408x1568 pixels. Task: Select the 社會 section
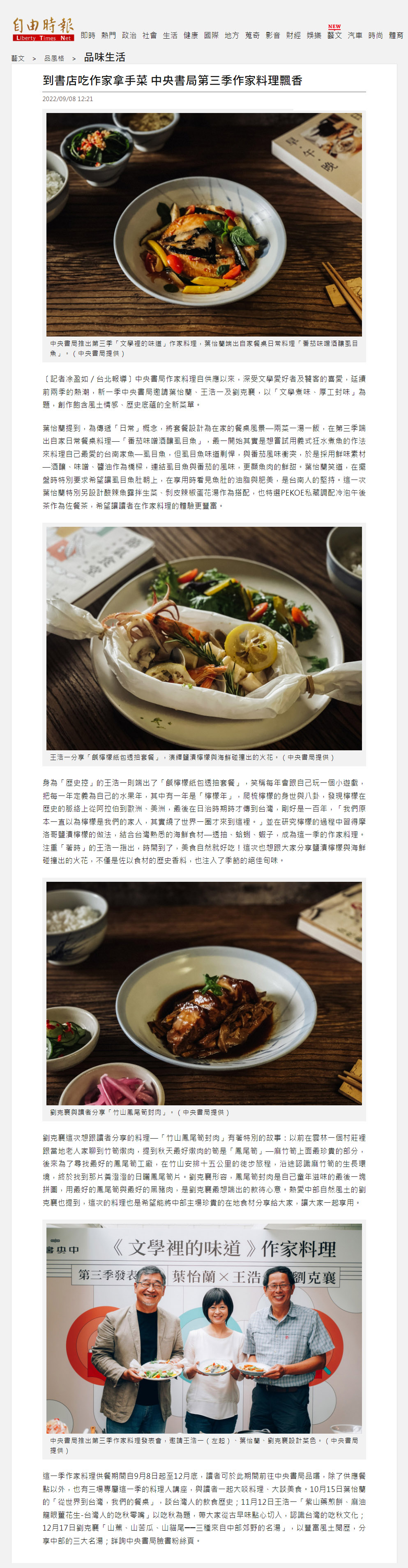point(150,36)
